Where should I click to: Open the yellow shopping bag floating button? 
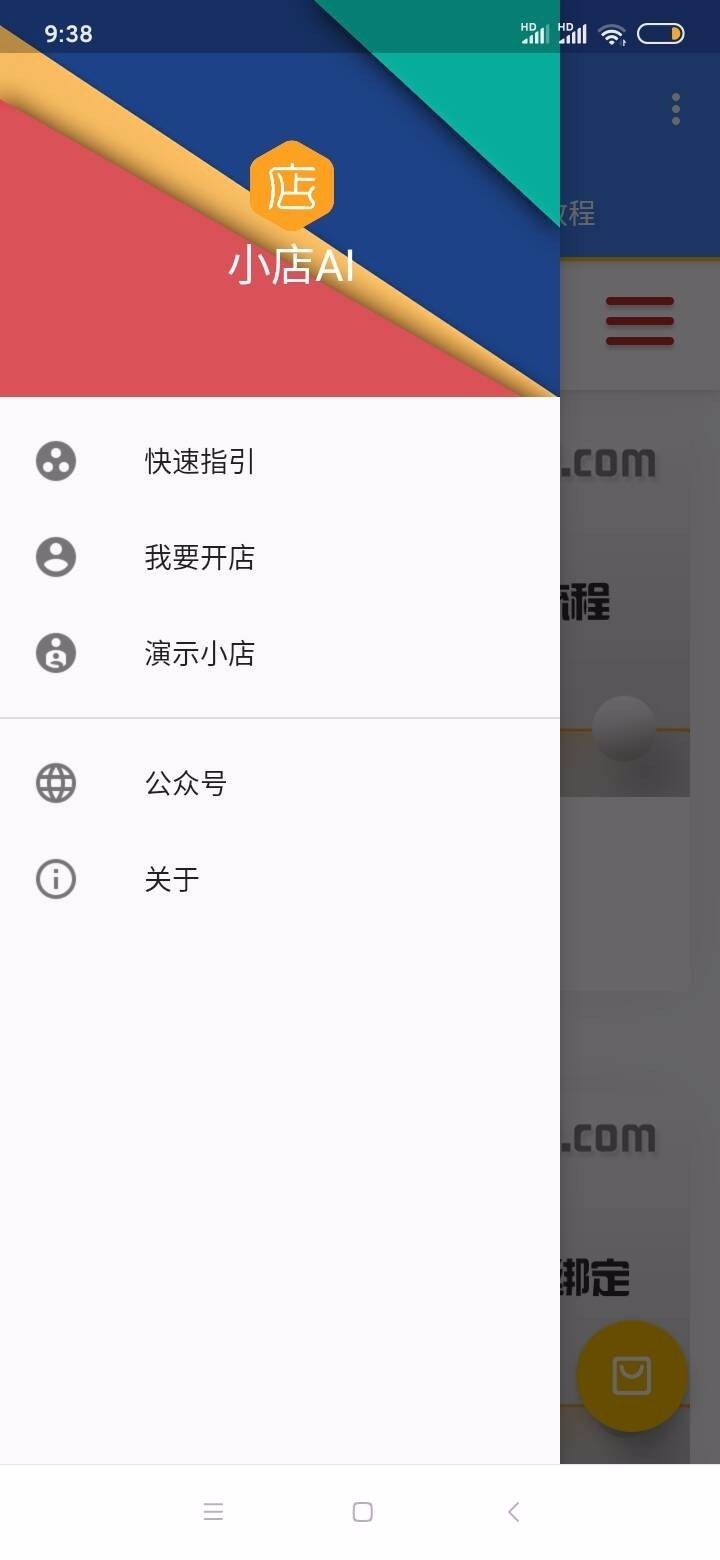click(x=631, y=1374)
